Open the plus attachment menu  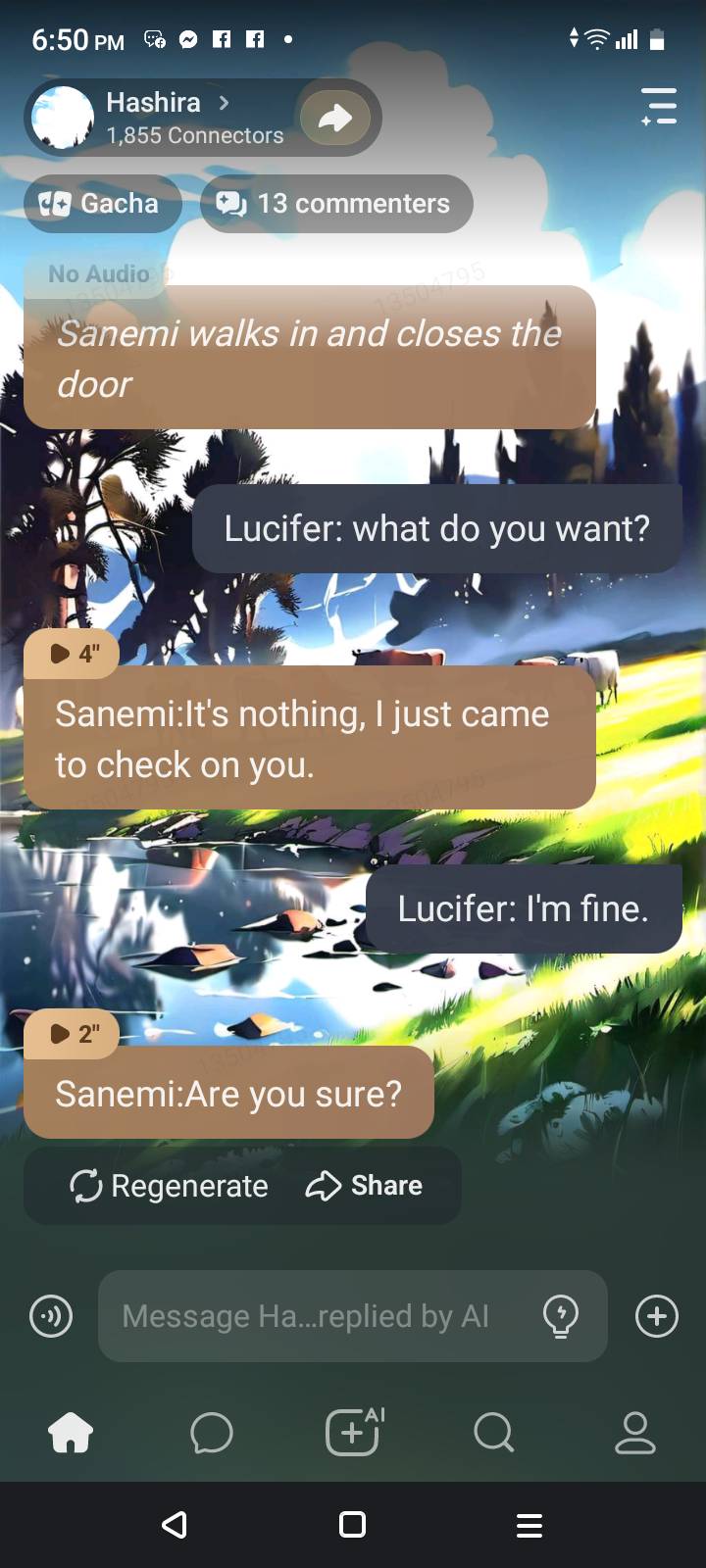coord(657,1316)
